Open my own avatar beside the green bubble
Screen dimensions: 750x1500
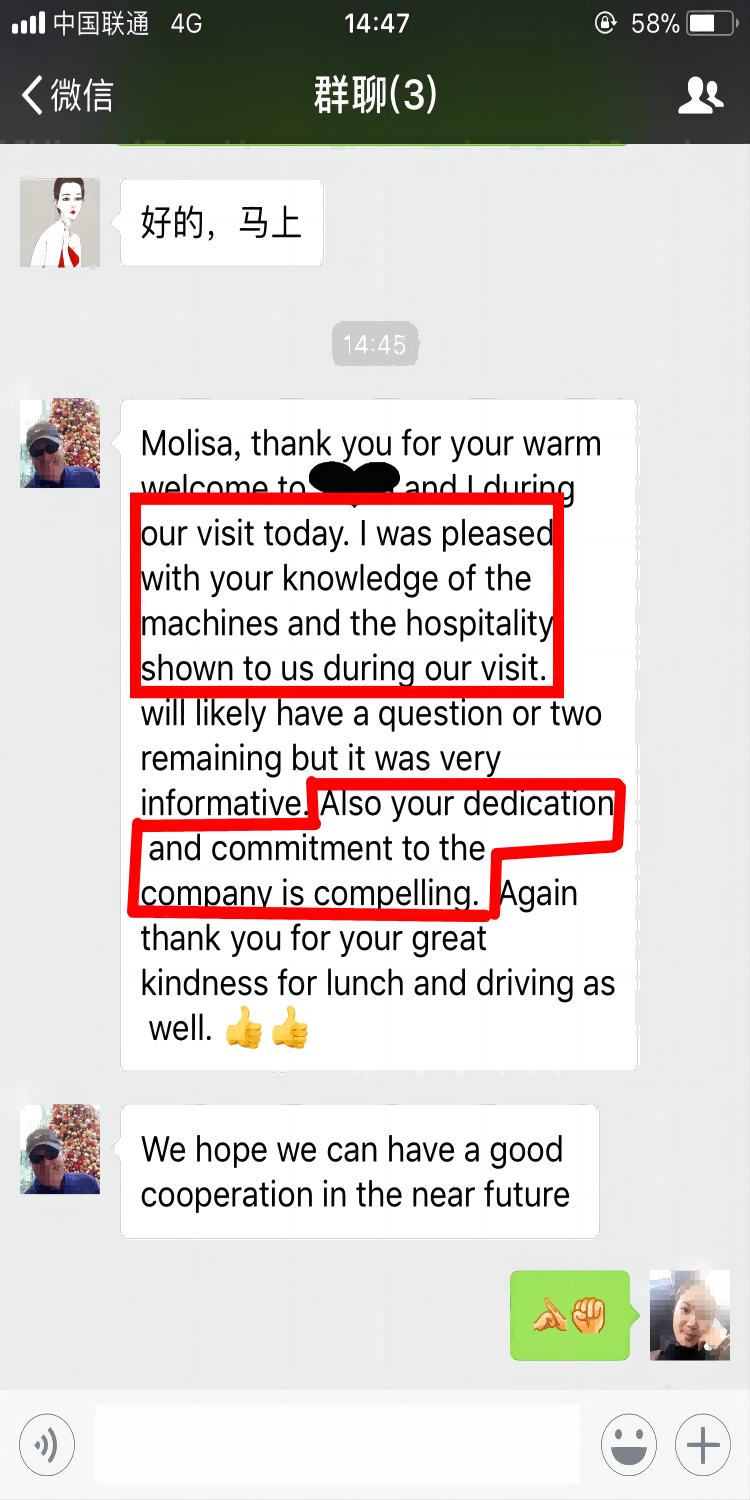pyautogui.click(x=689, y=1315)
